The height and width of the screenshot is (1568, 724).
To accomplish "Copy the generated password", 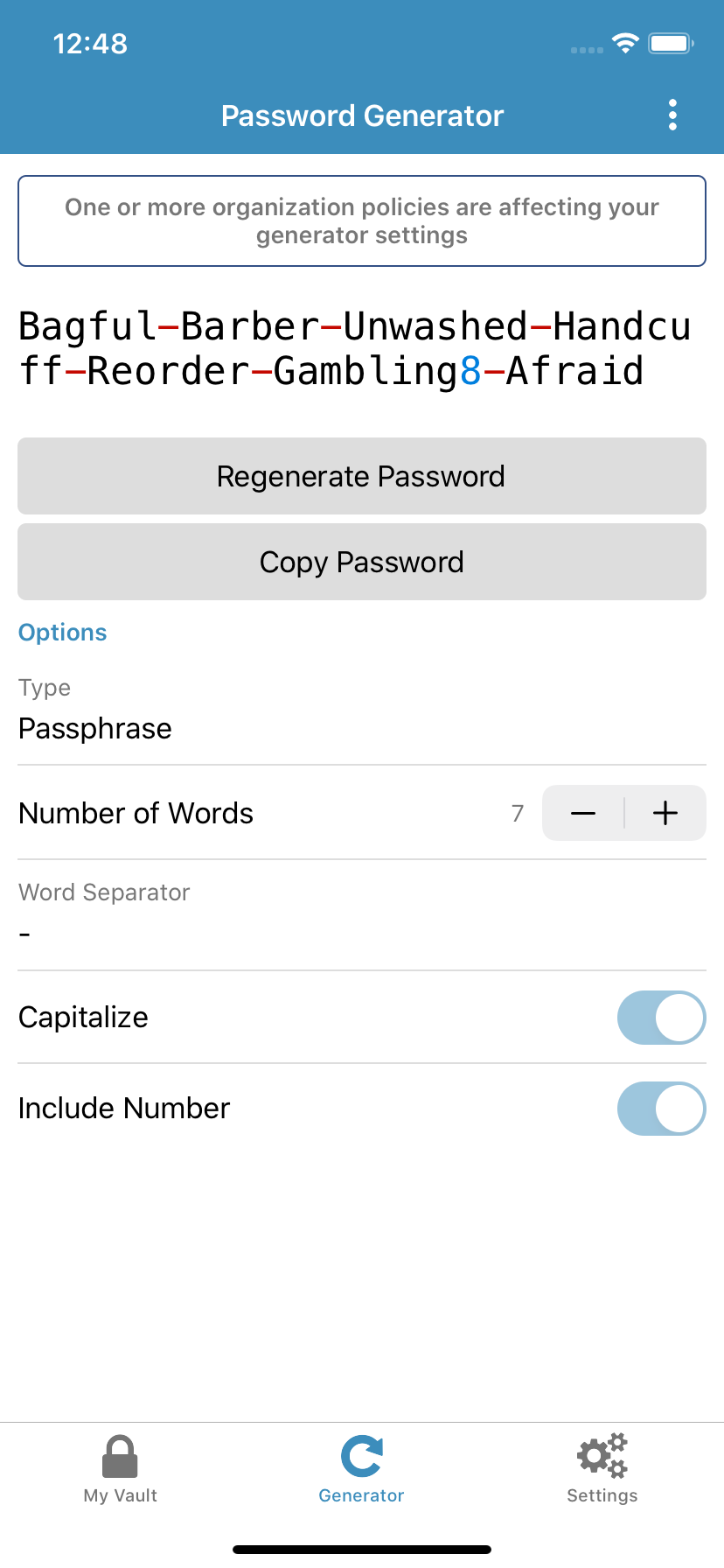I will coord(362,562).
